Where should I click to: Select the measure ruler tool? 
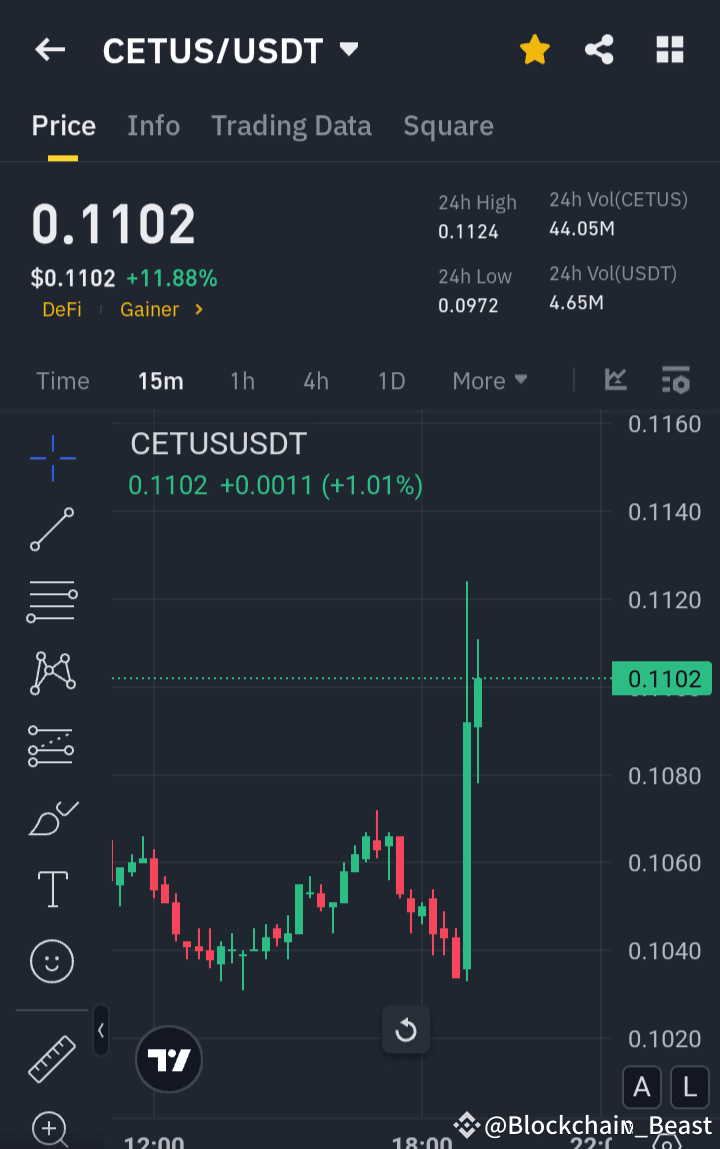[51, 1060]
